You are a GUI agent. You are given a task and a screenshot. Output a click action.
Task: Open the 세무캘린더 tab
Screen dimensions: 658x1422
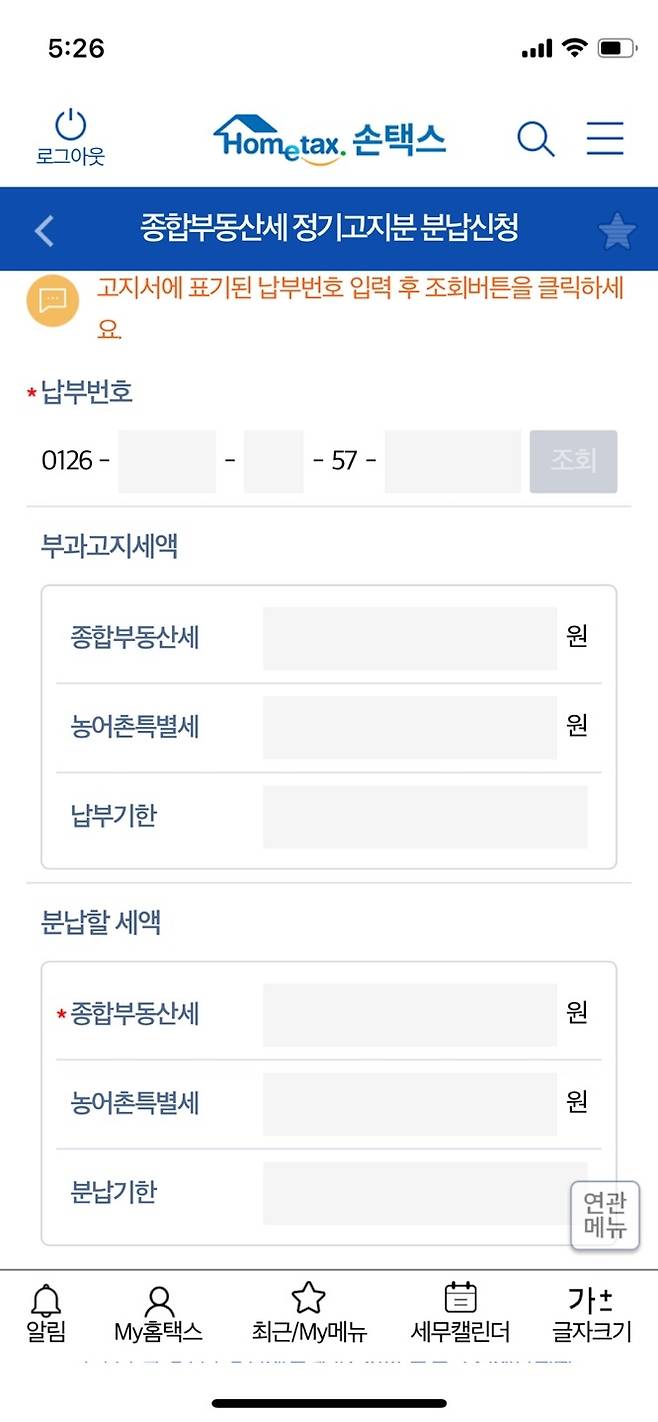[x=460, y=1314]
